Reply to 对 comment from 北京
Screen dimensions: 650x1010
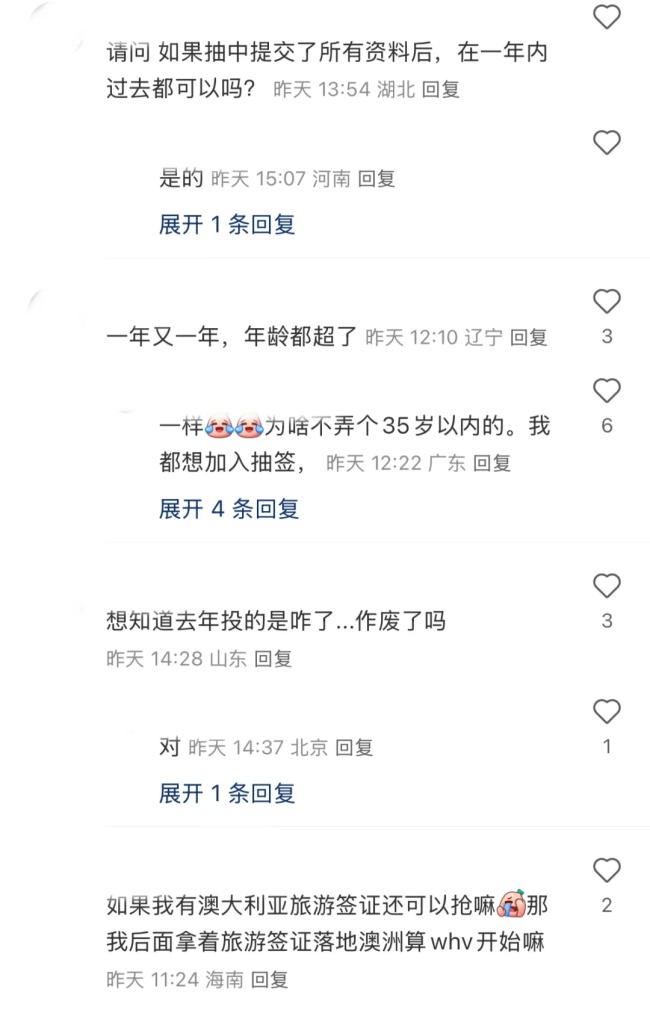[x=354, y=747]
